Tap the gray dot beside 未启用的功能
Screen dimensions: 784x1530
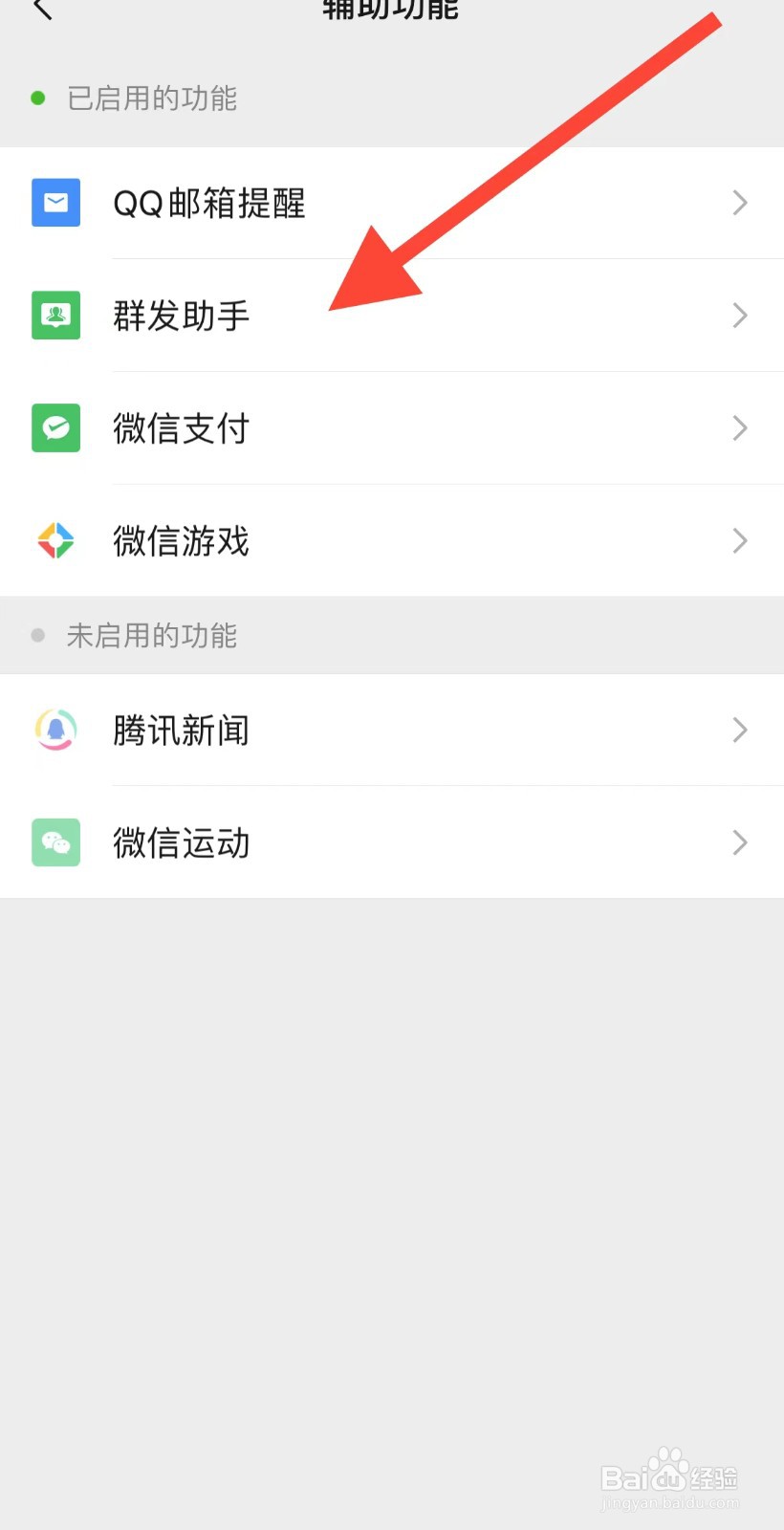pos(38,634)
